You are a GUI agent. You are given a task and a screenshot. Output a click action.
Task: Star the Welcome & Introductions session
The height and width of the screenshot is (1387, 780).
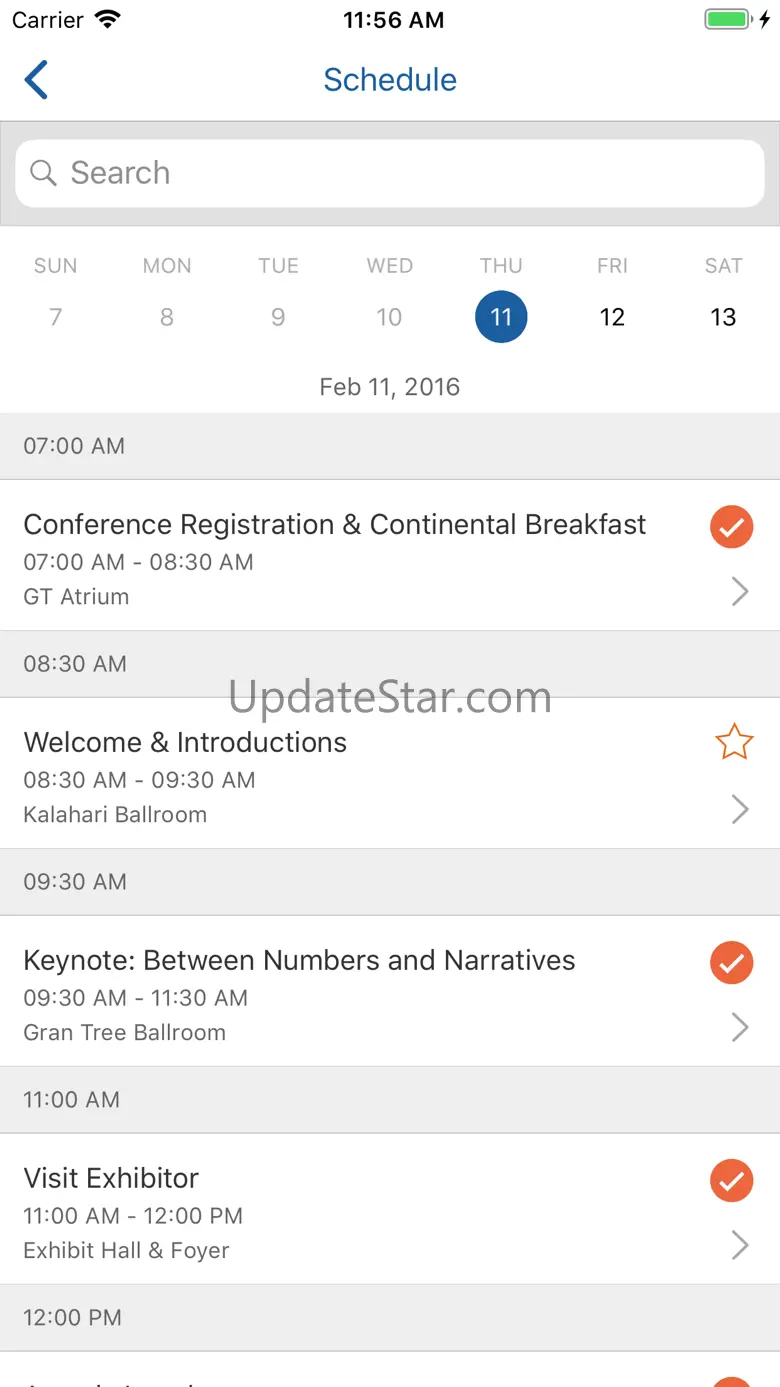pos(733,743)
